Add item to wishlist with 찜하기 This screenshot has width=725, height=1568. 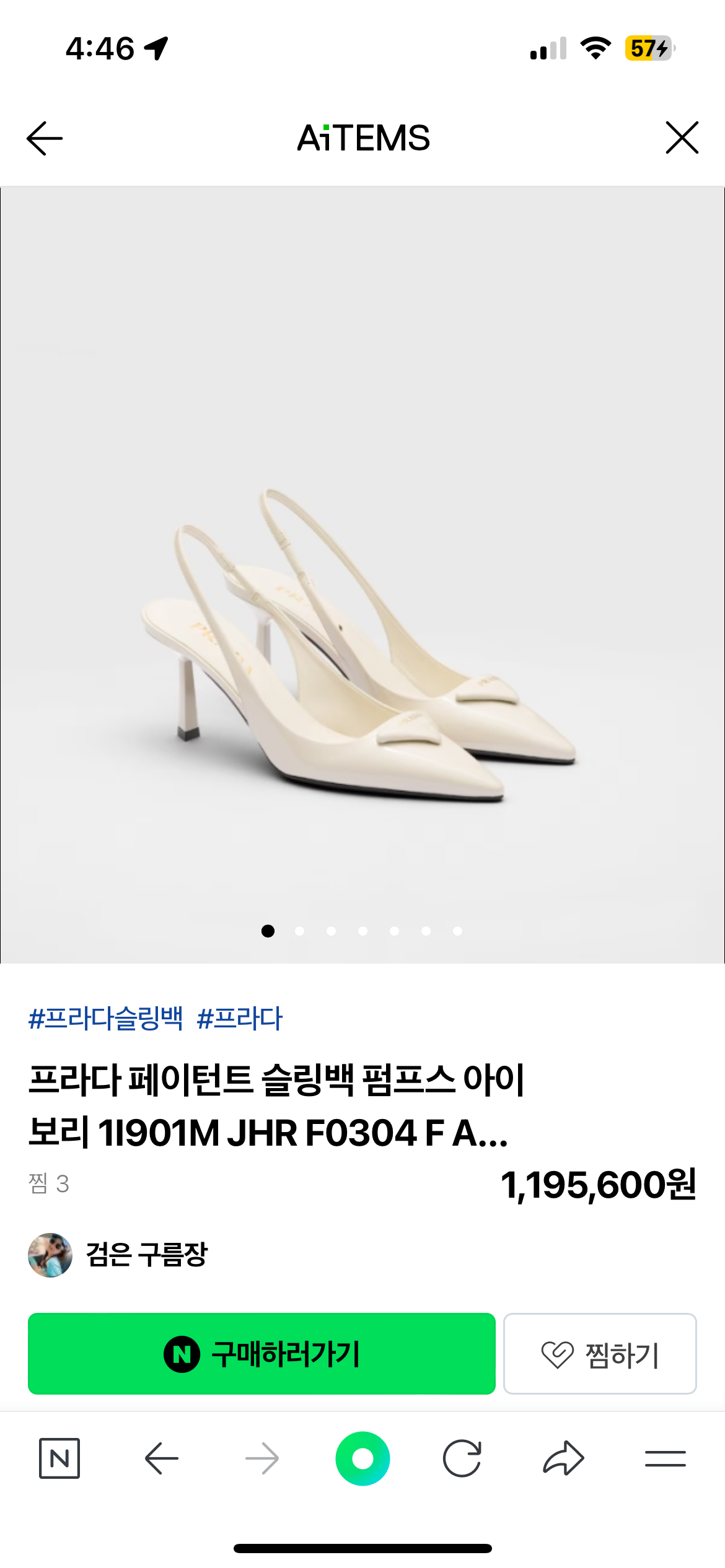(600, 1354)
